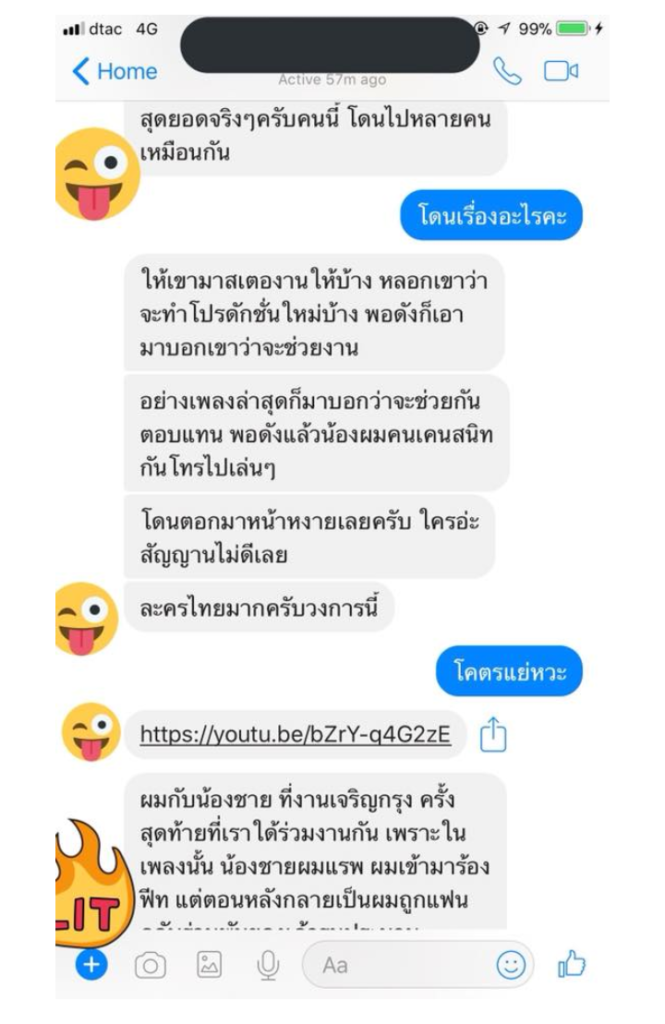Open the emoji picker
This screenshot has width=665, height=1024.
click(510, 964)
